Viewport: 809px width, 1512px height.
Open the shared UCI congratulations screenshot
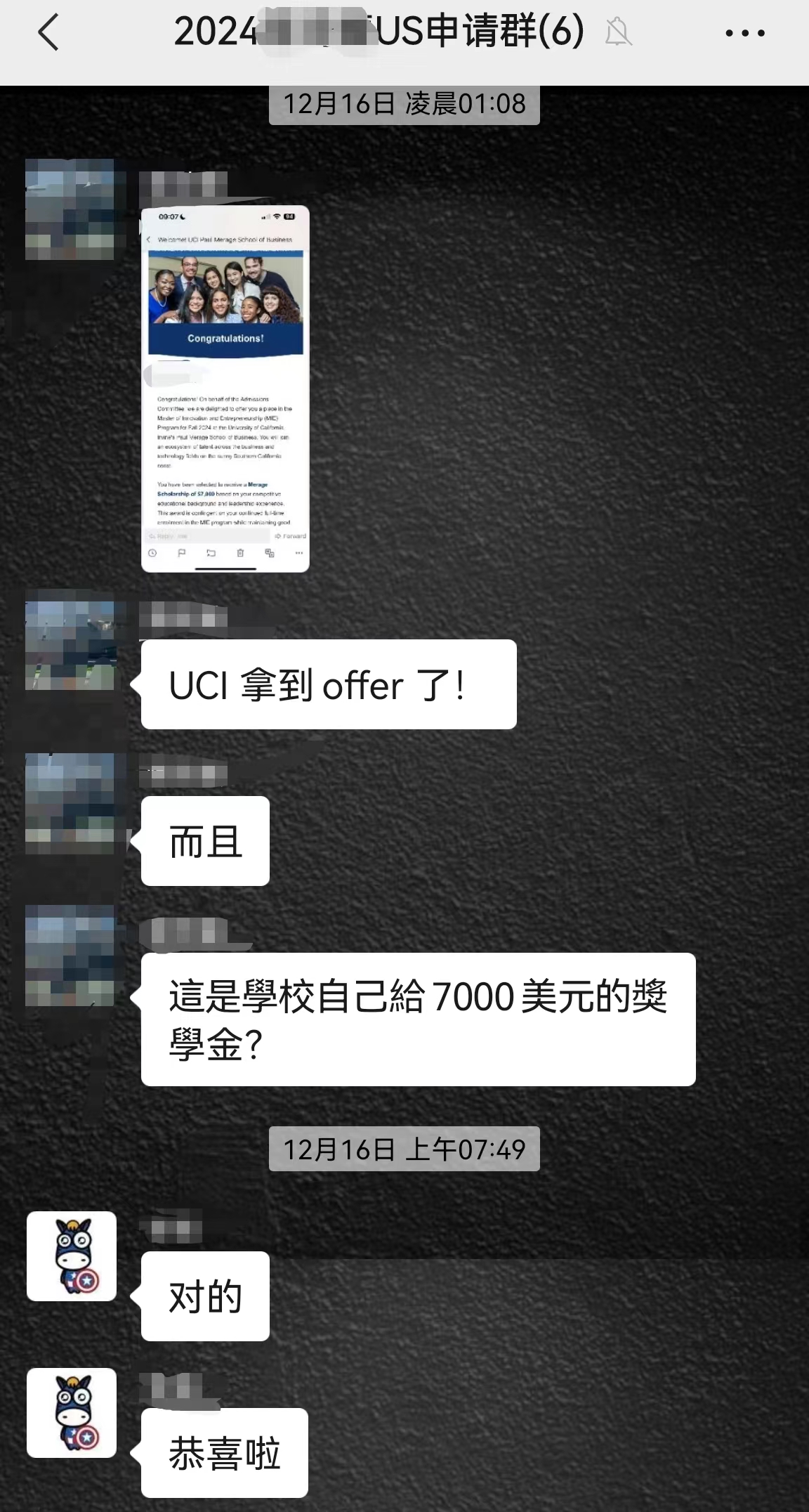[x=225, y=389]
